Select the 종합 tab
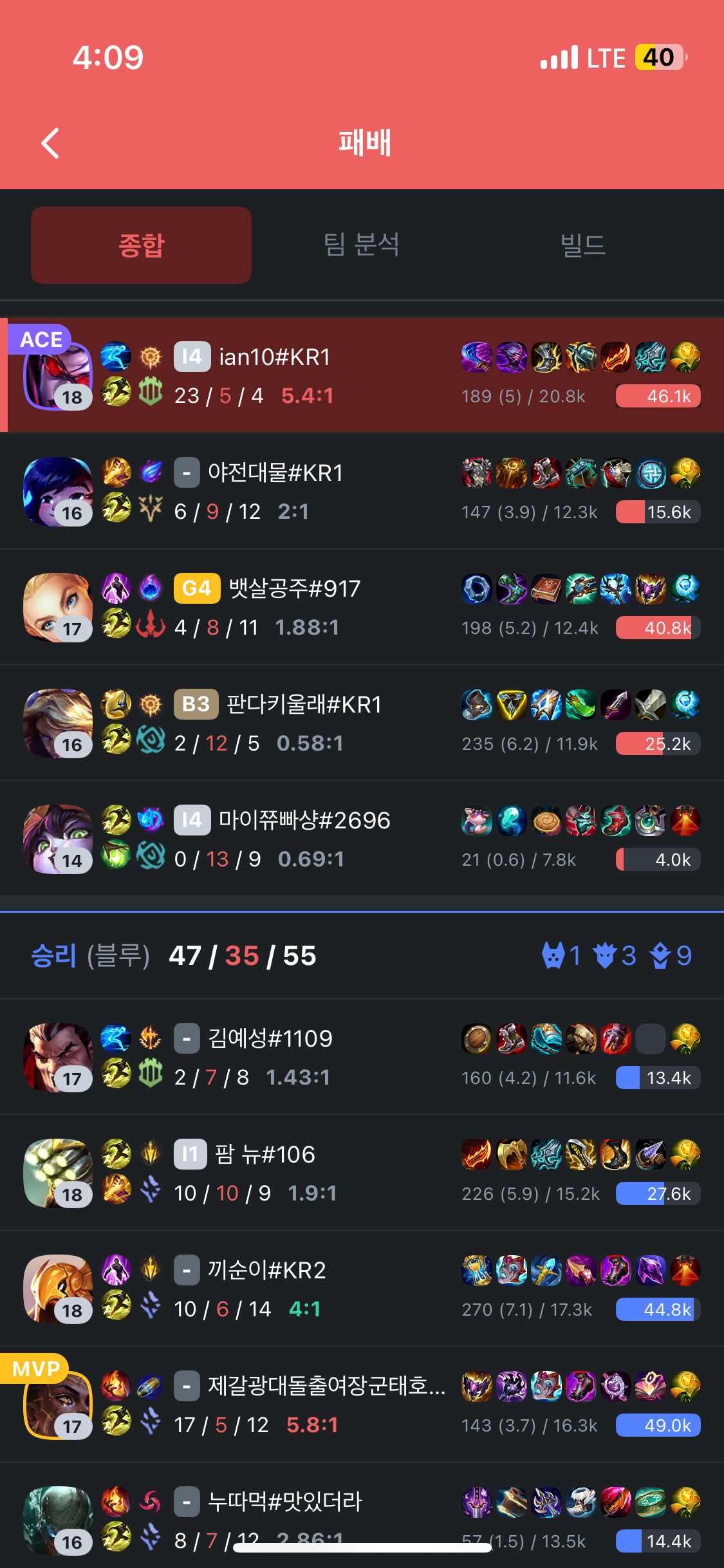 point(141,245)
